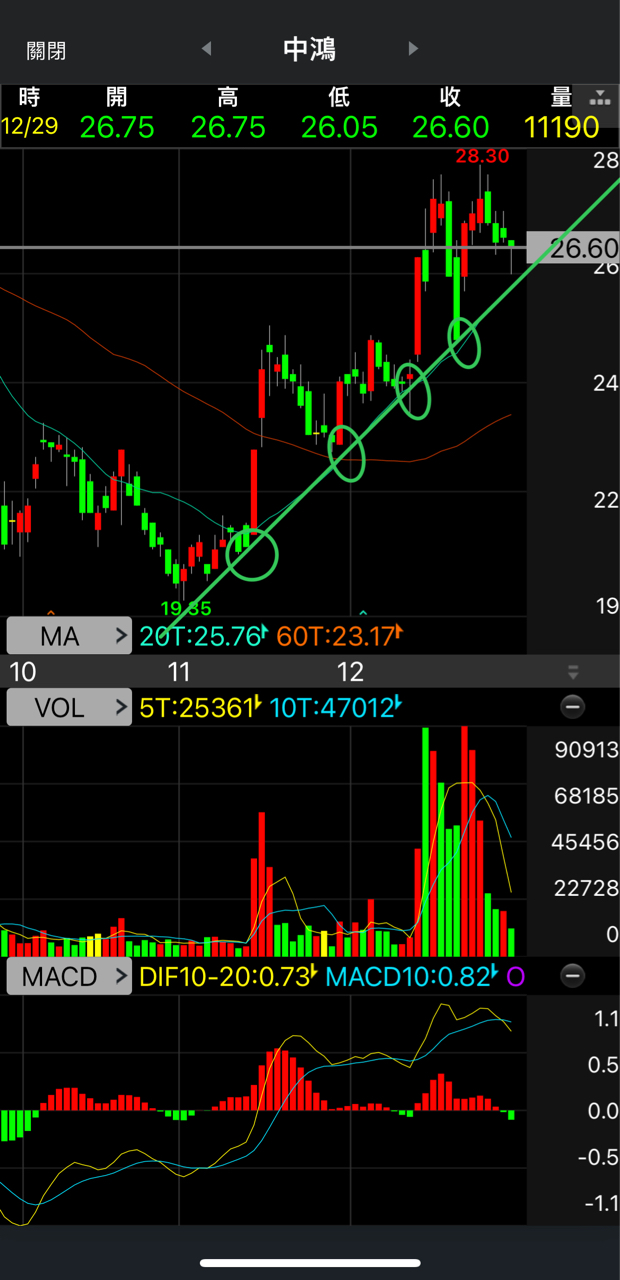Tap the double-arrow expand icon beside date axis
The image size is (620, 1280).
point(573,671)
